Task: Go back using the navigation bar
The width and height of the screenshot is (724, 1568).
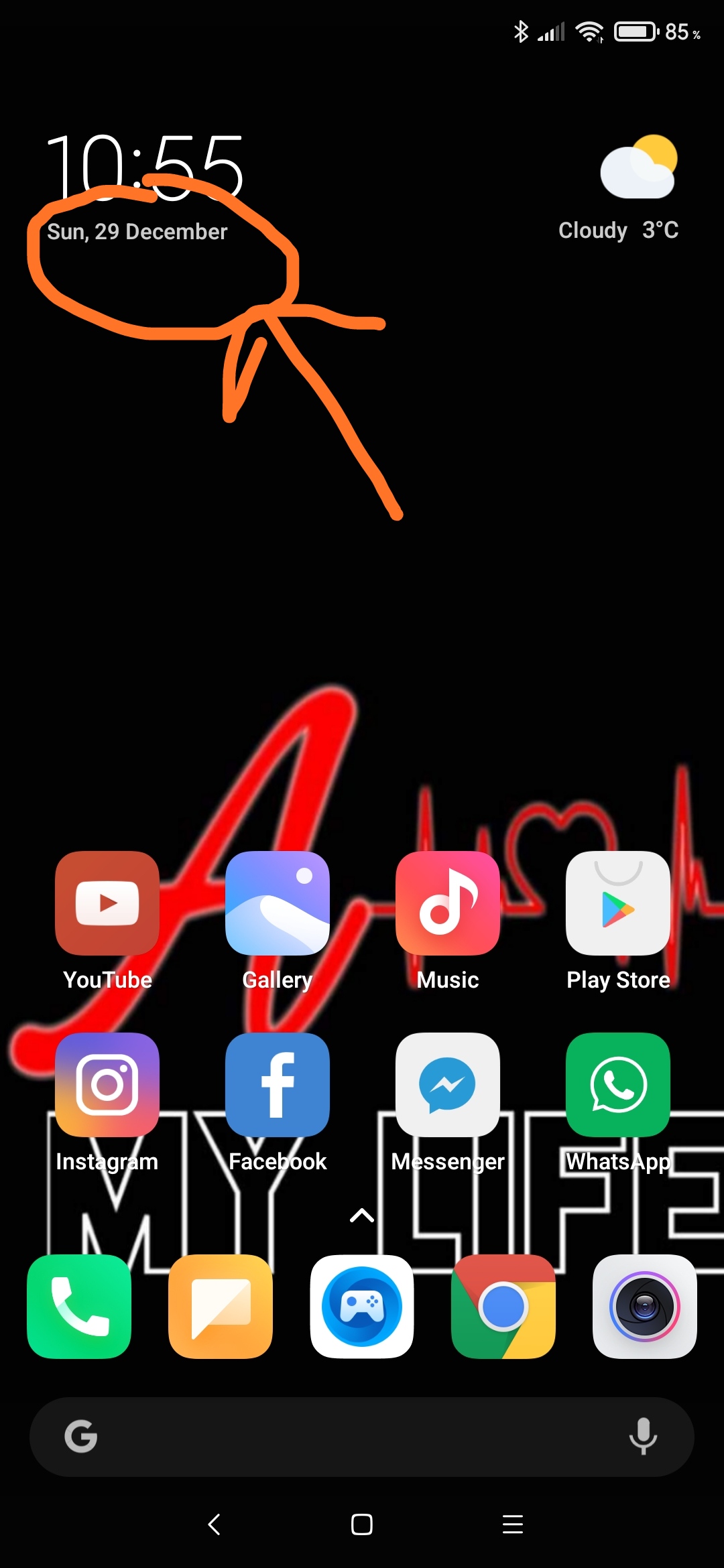Action: 215,1524
